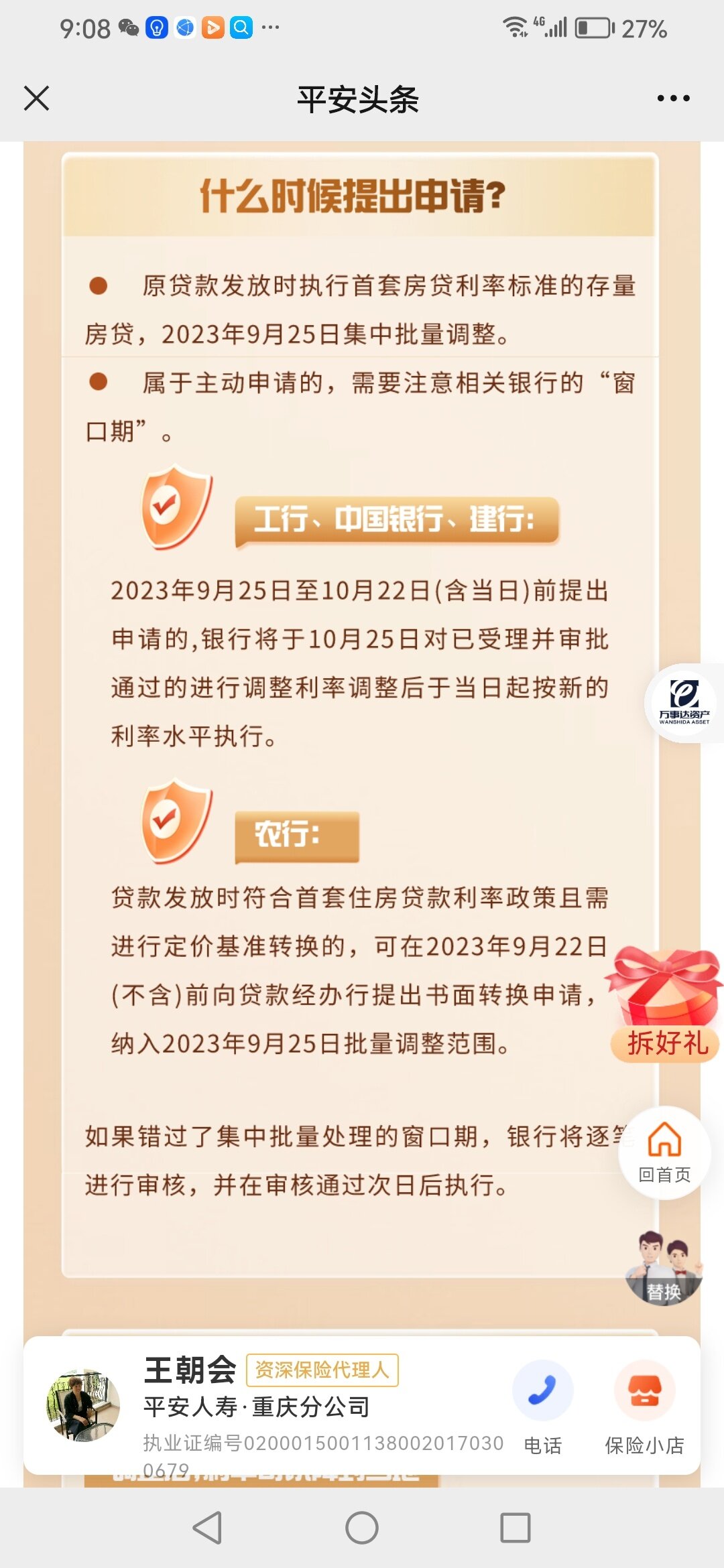Open the three-dot overflow menu

coord(673,98)
